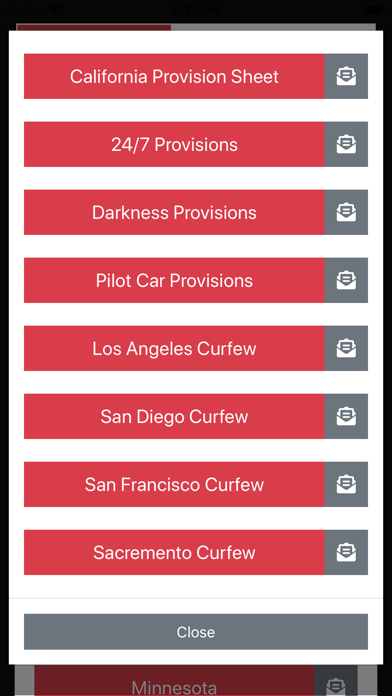Viewport: 392px width, 696px height.
Task: Open Pilot Car Provisions
Action: [174, 280]
